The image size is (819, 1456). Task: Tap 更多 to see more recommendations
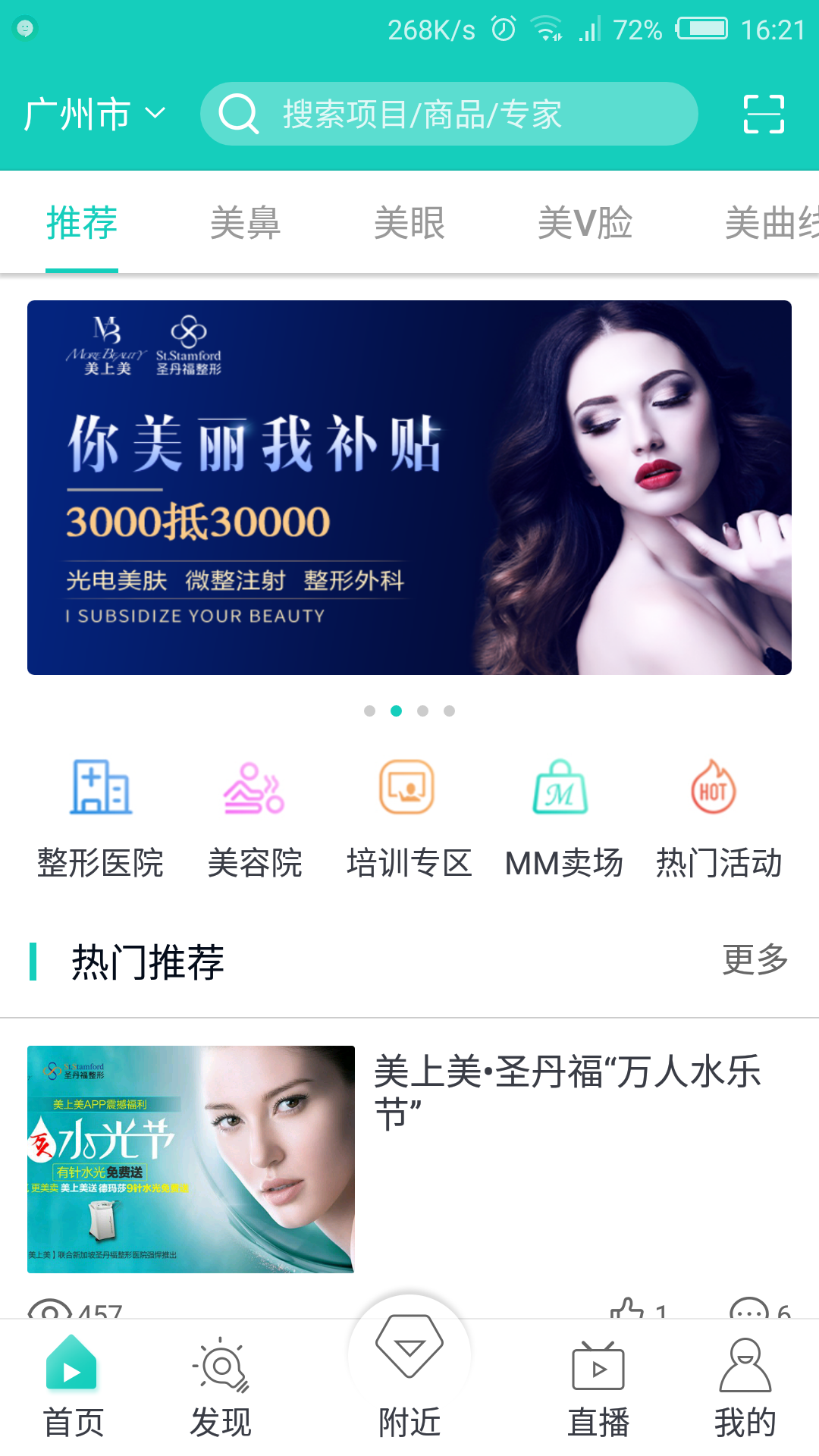tap(755, 960)
